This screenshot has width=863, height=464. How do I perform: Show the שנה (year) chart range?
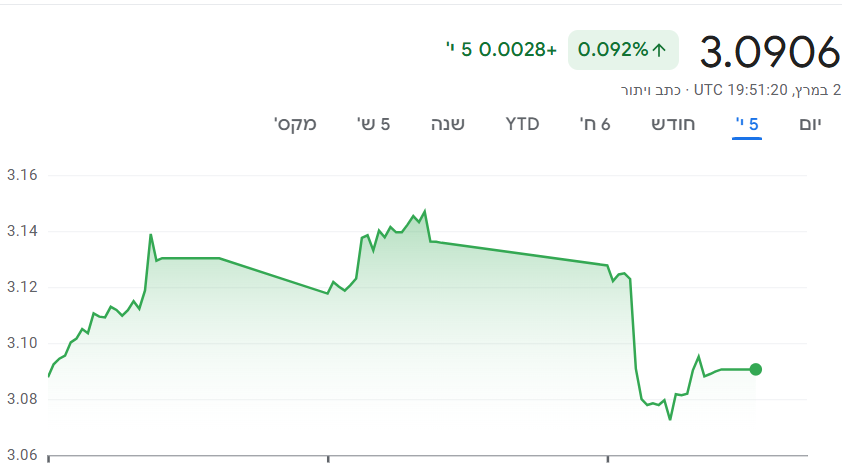tap(447, 124)
